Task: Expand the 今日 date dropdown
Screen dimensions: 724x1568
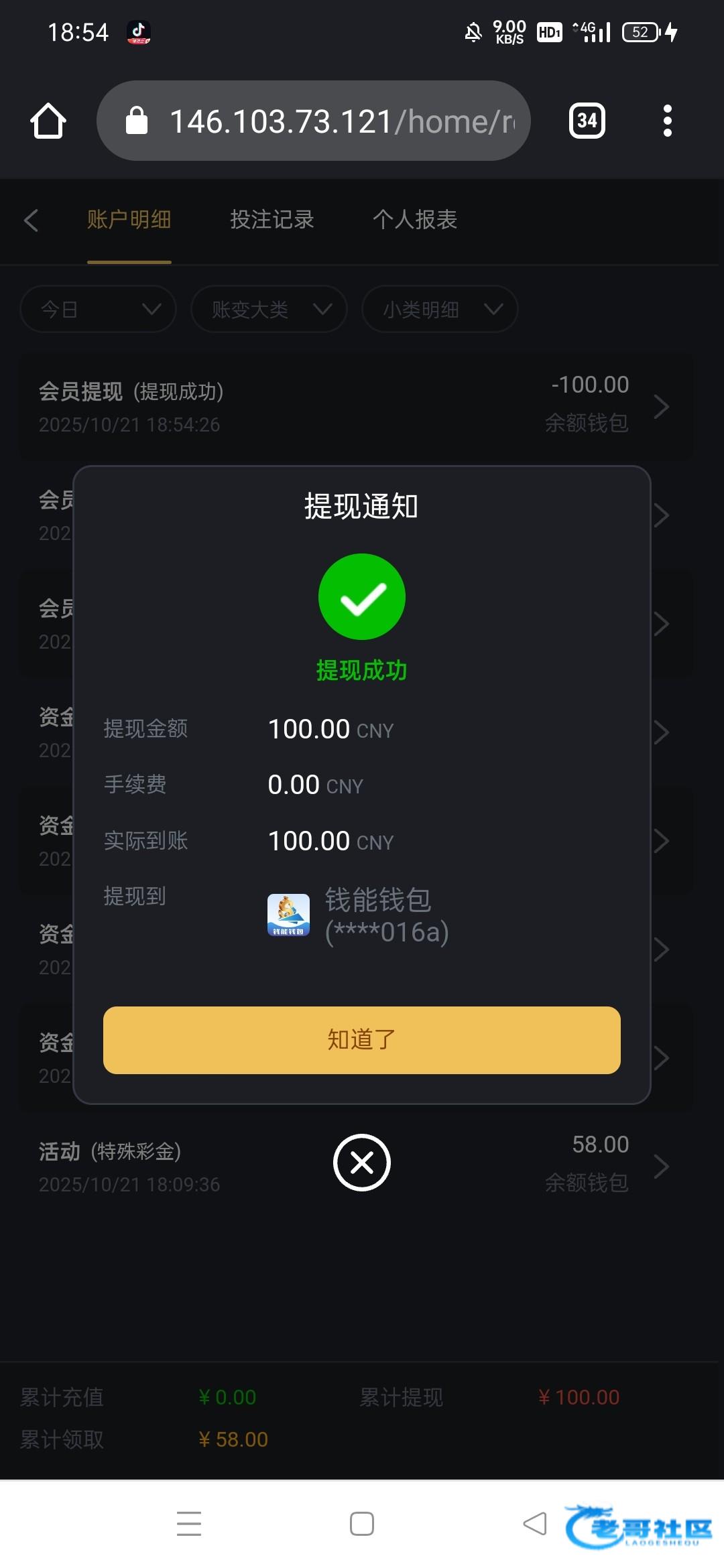Action: coord(99,309)
